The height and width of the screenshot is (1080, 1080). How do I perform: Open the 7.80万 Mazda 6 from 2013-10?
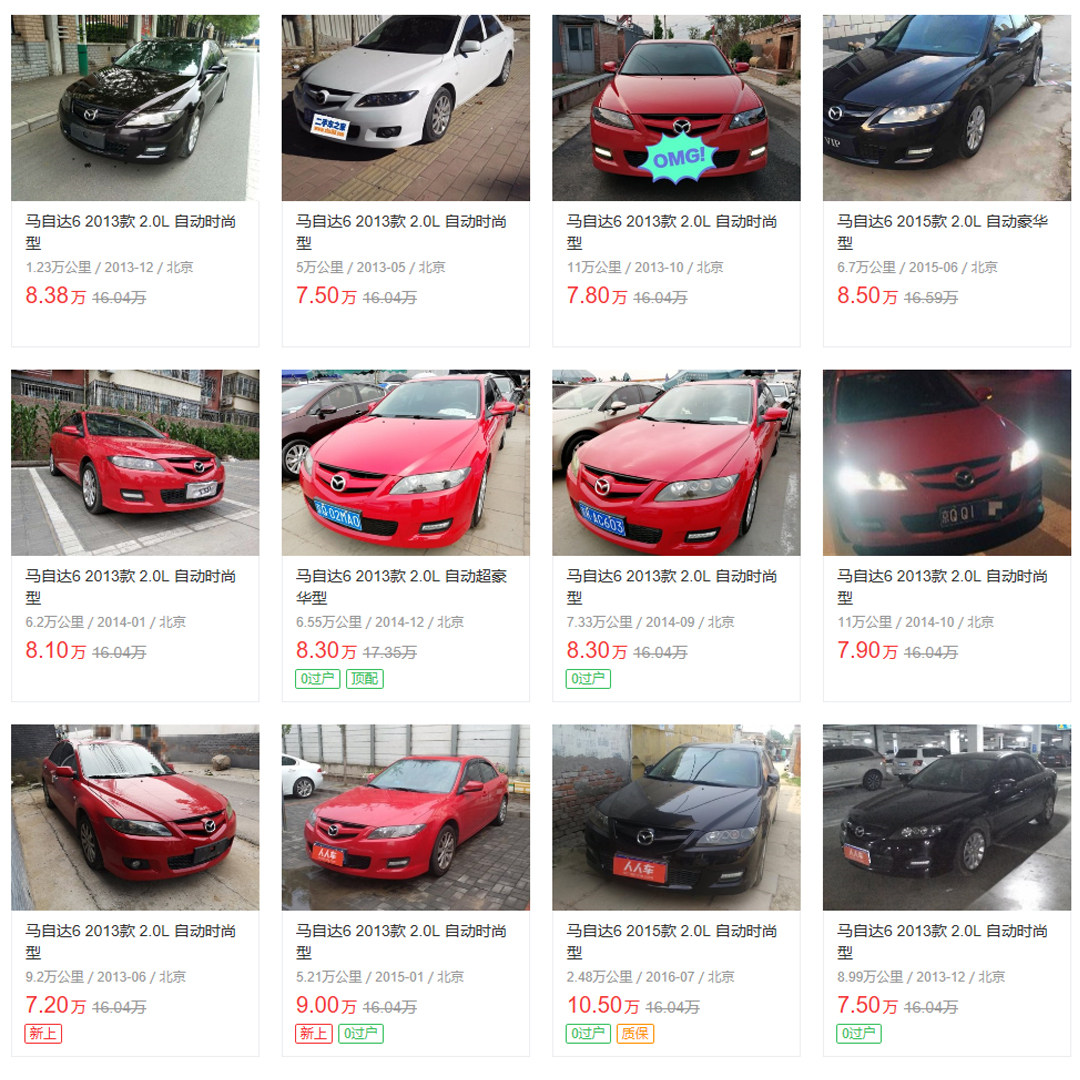point(676,108)
